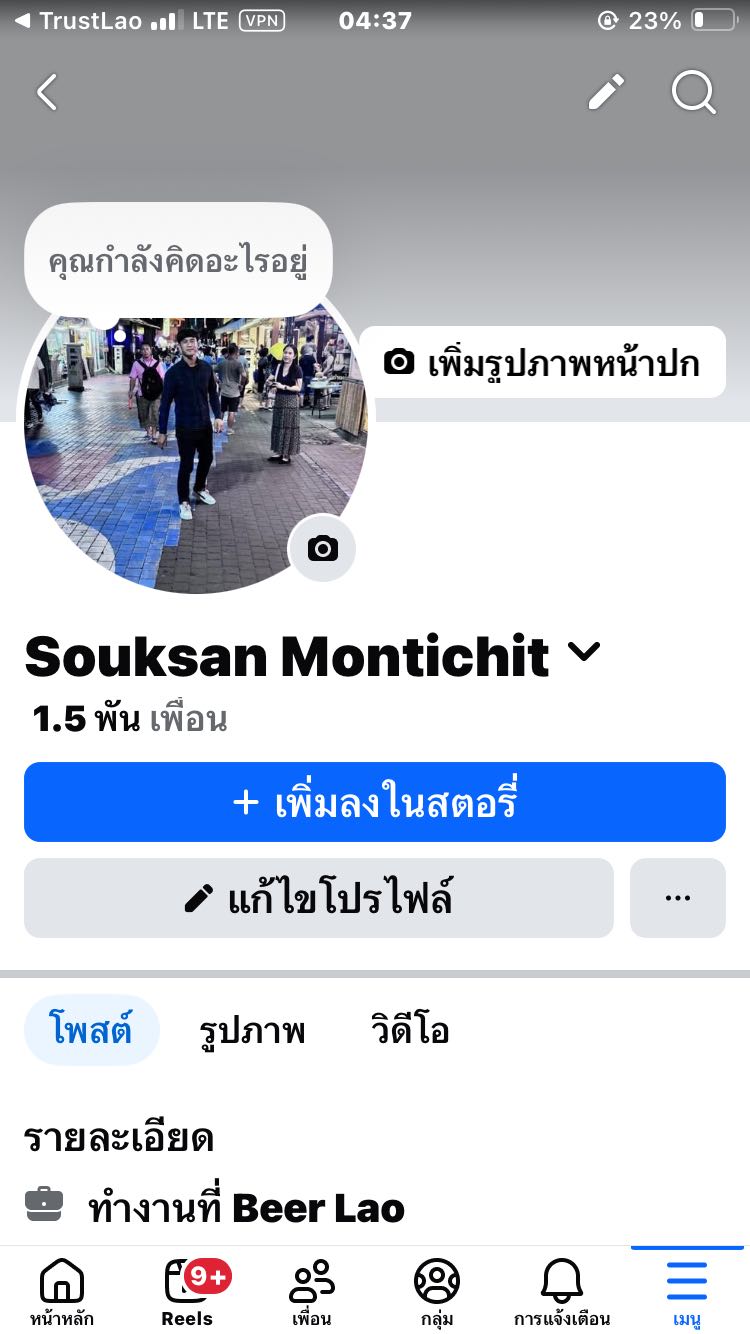Open the three-dot more options button
Image resolution: width=750 pixels, height=1334 pixels.
(677, 898)
